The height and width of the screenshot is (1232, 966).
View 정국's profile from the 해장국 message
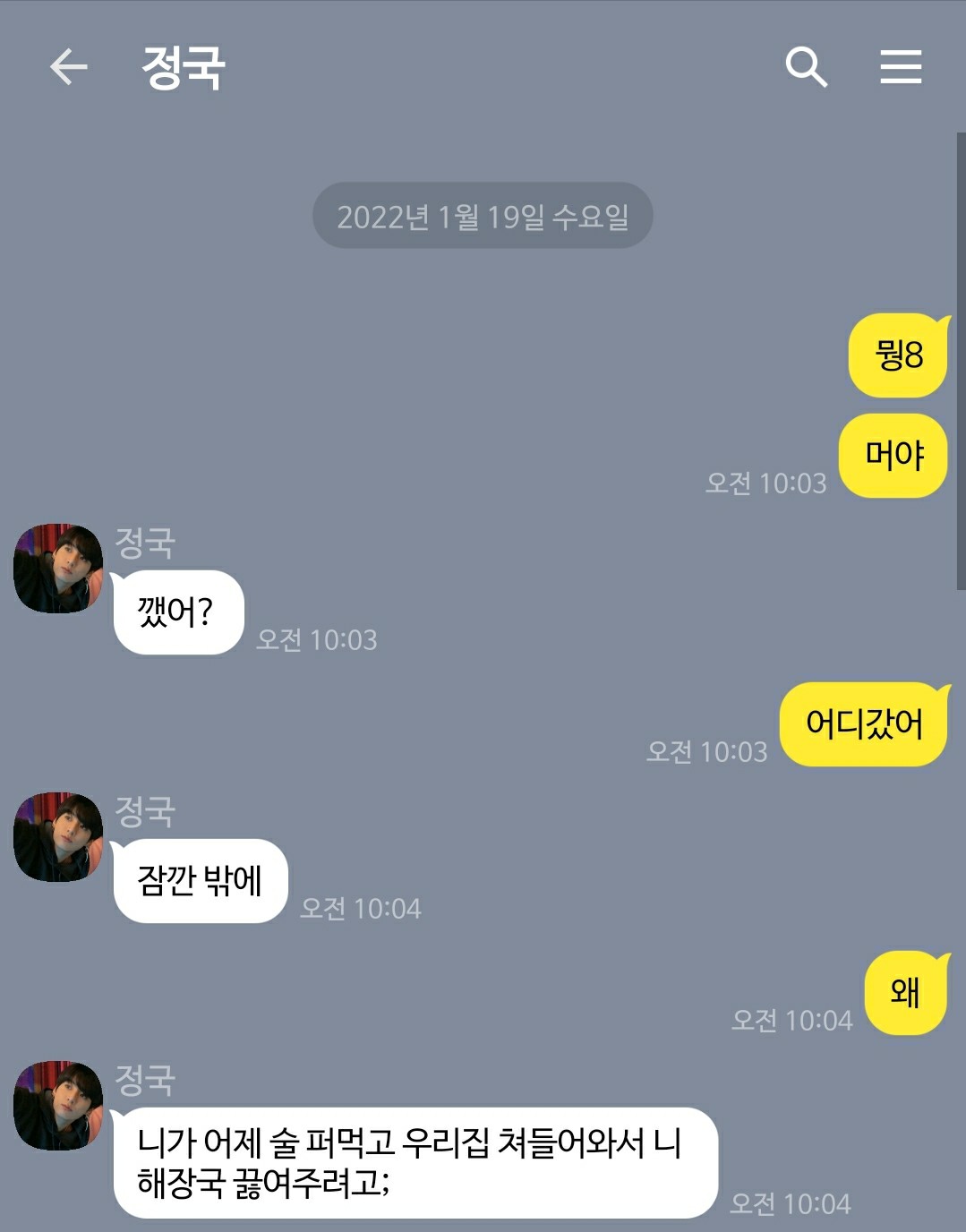click(58, 1106)
